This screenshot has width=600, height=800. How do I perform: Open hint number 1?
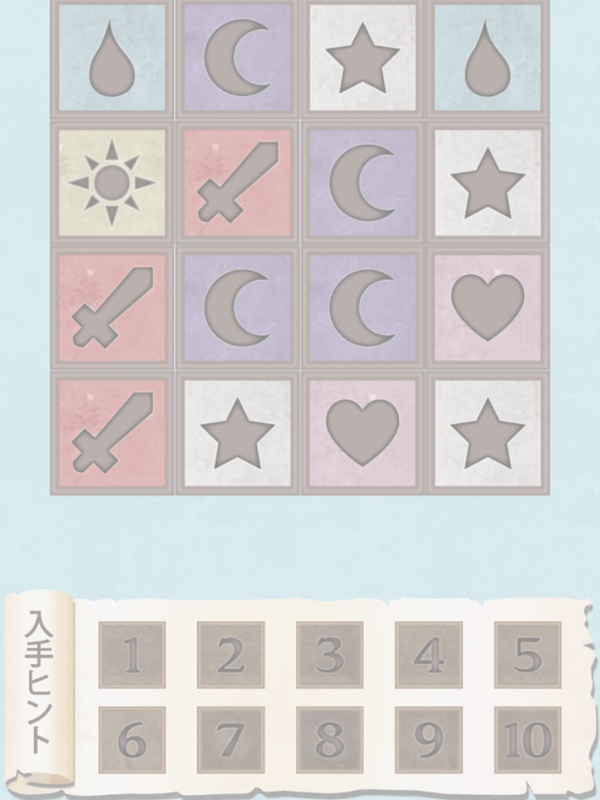tap(131, 655)
